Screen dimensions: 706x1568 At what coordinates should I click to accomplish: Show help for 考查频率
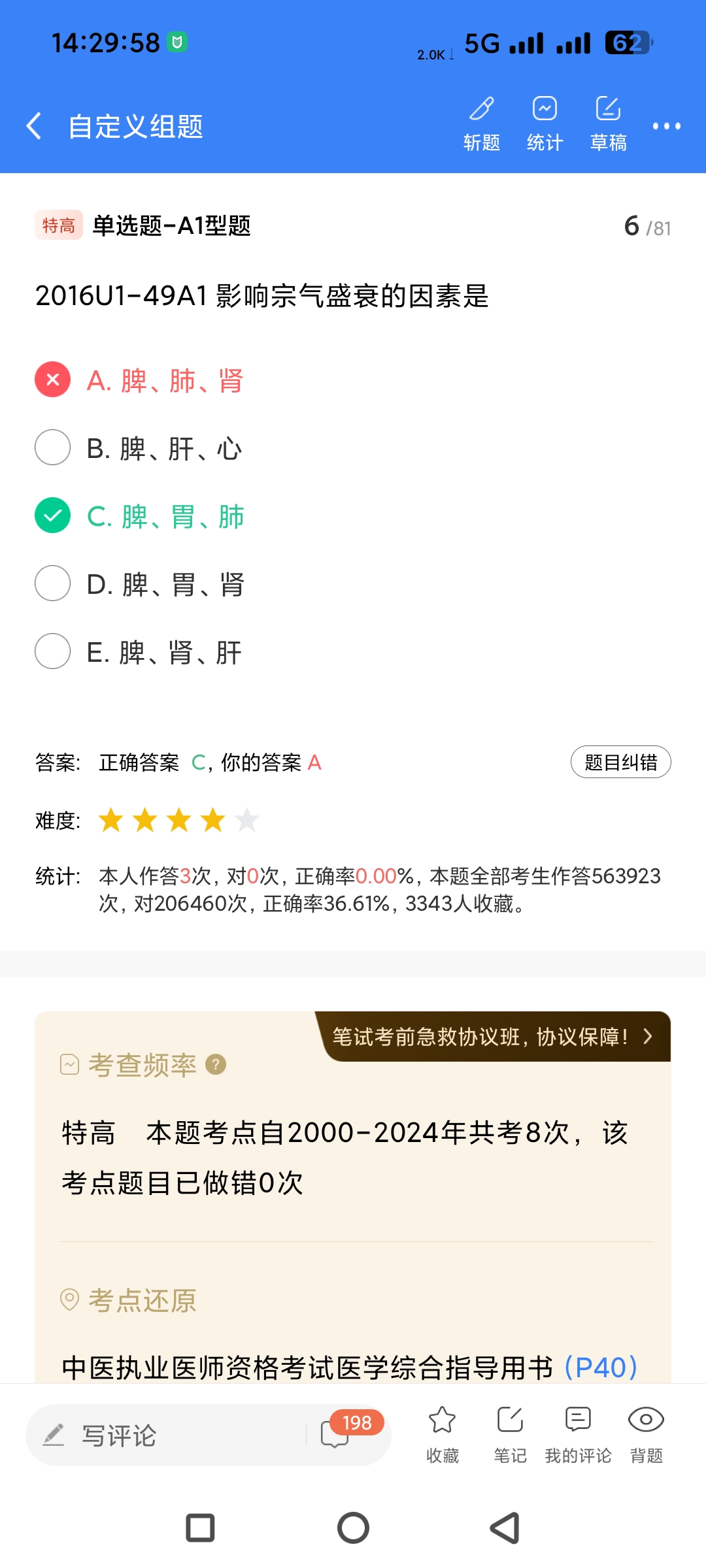(x=216, y=1065)
